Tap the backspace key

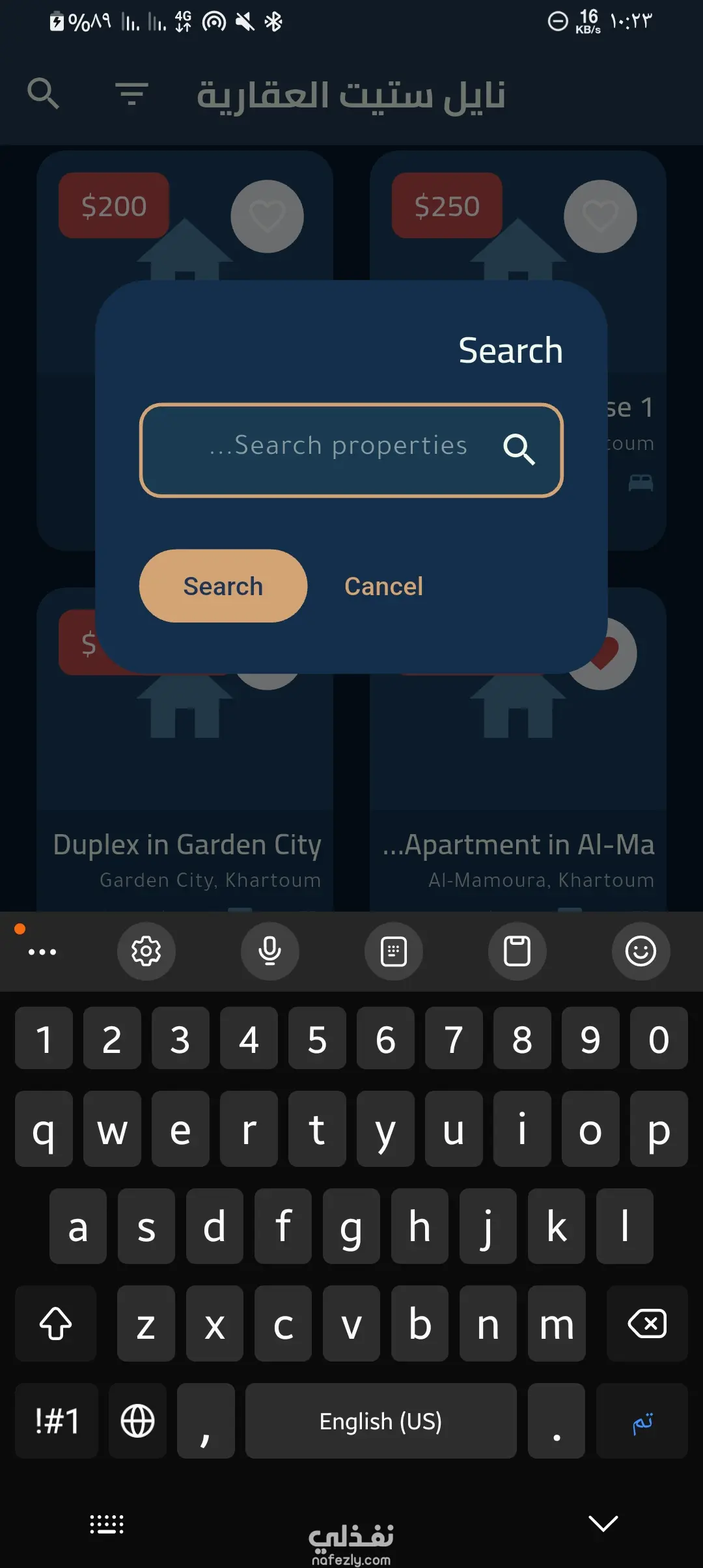pos(646,1324)
